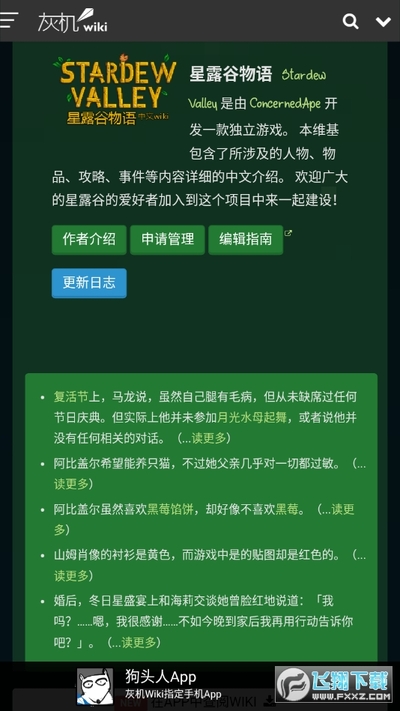Read more on 海莉's 冬日星盛宴 quote
400x711 pixels.
pos(139,642)
